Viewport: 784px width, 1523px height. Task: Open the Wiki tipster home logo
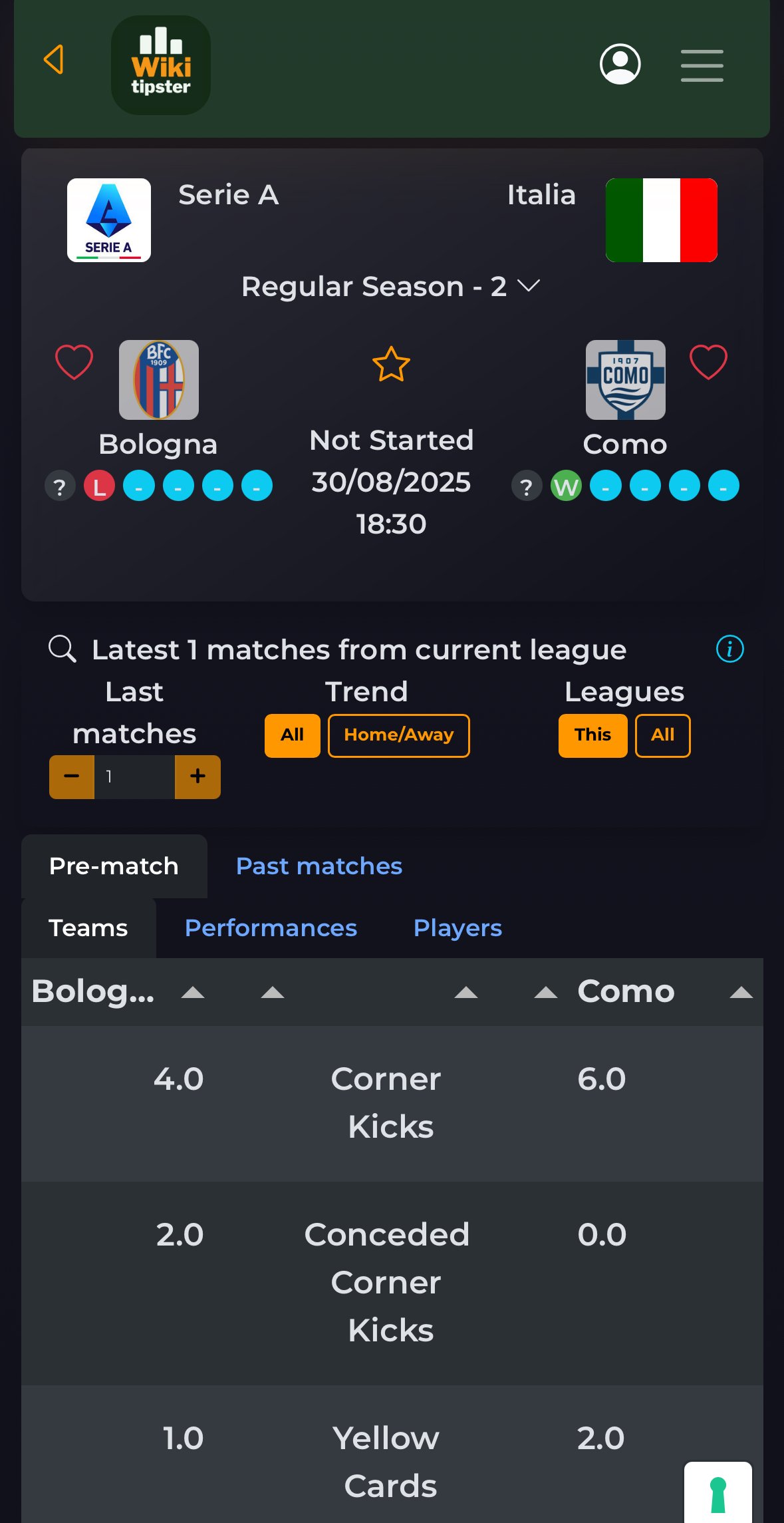(161, 65)
